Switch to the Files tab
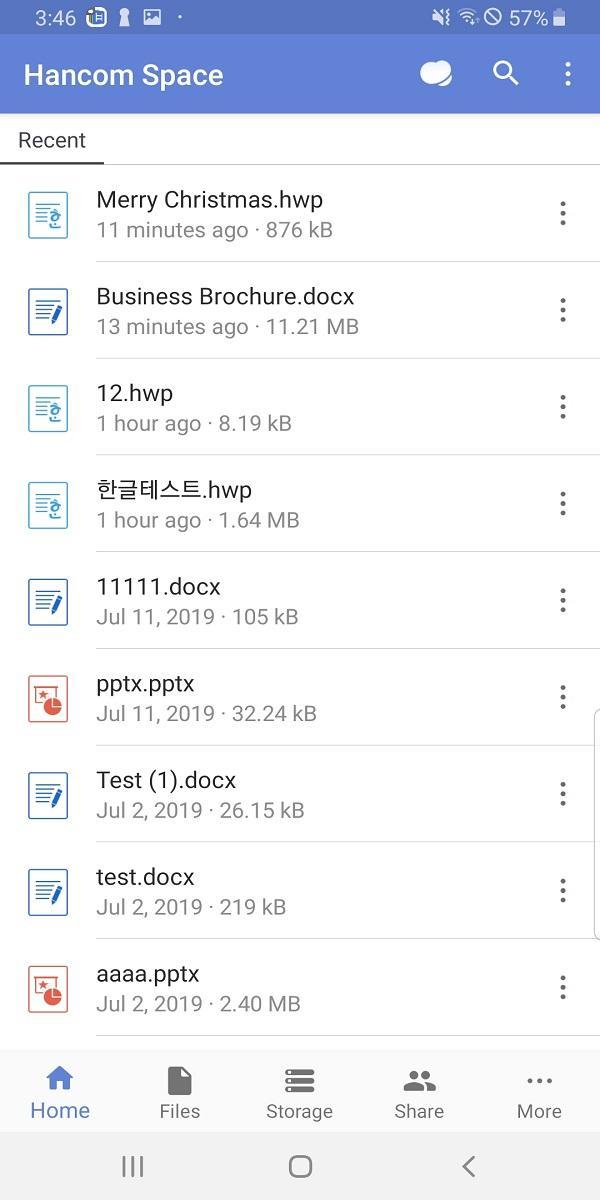This screenshot has width=600, height=1200. click(x=180, y=1092)
